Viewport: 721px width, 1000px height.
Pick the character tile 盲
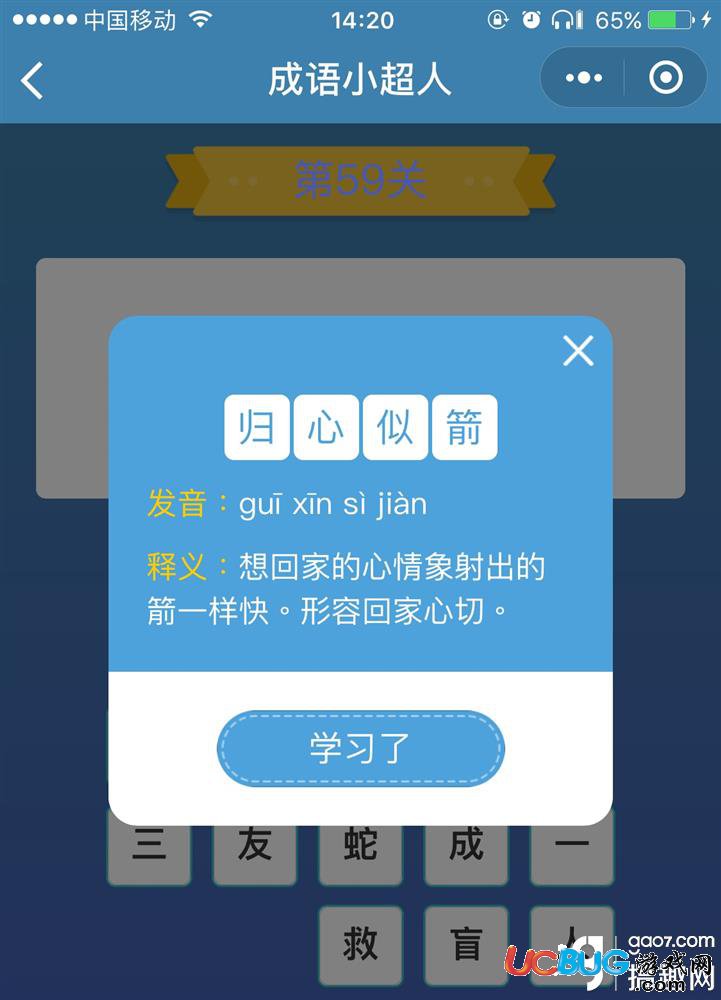[466, 944]
